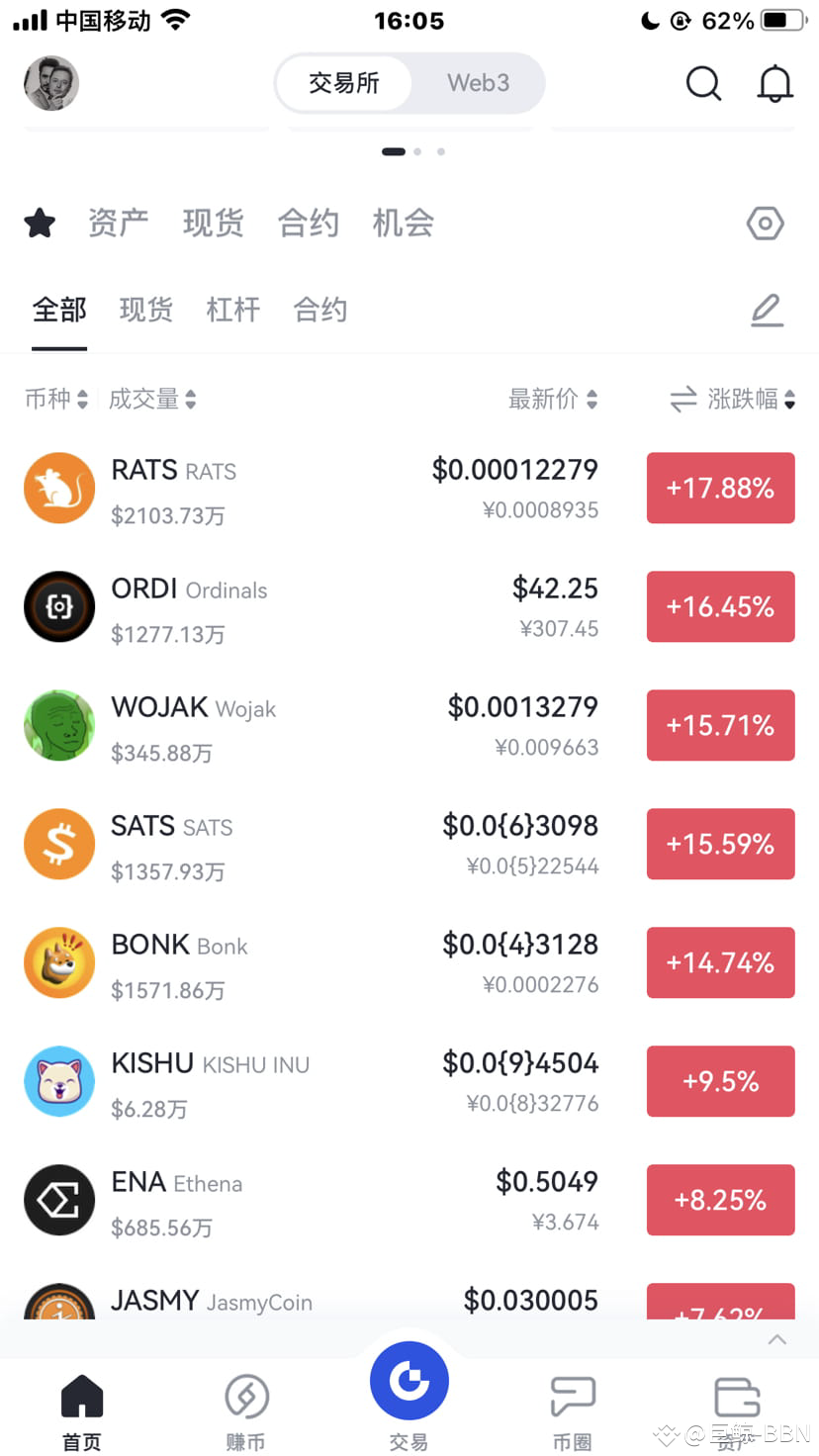
Task: Open notifications via the bell icon
Action: coord(775,83)
